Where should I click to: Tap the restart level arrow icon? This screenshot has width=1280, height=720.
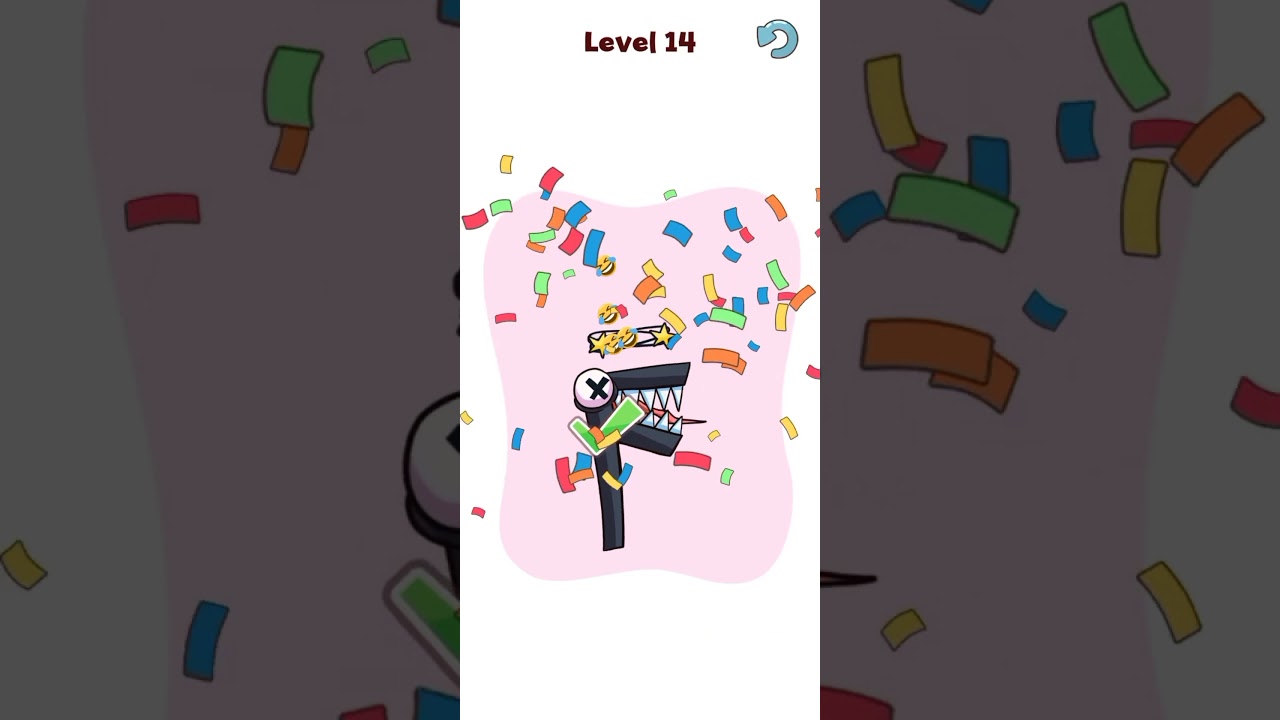pyautogui.click(x=777, y=40)
